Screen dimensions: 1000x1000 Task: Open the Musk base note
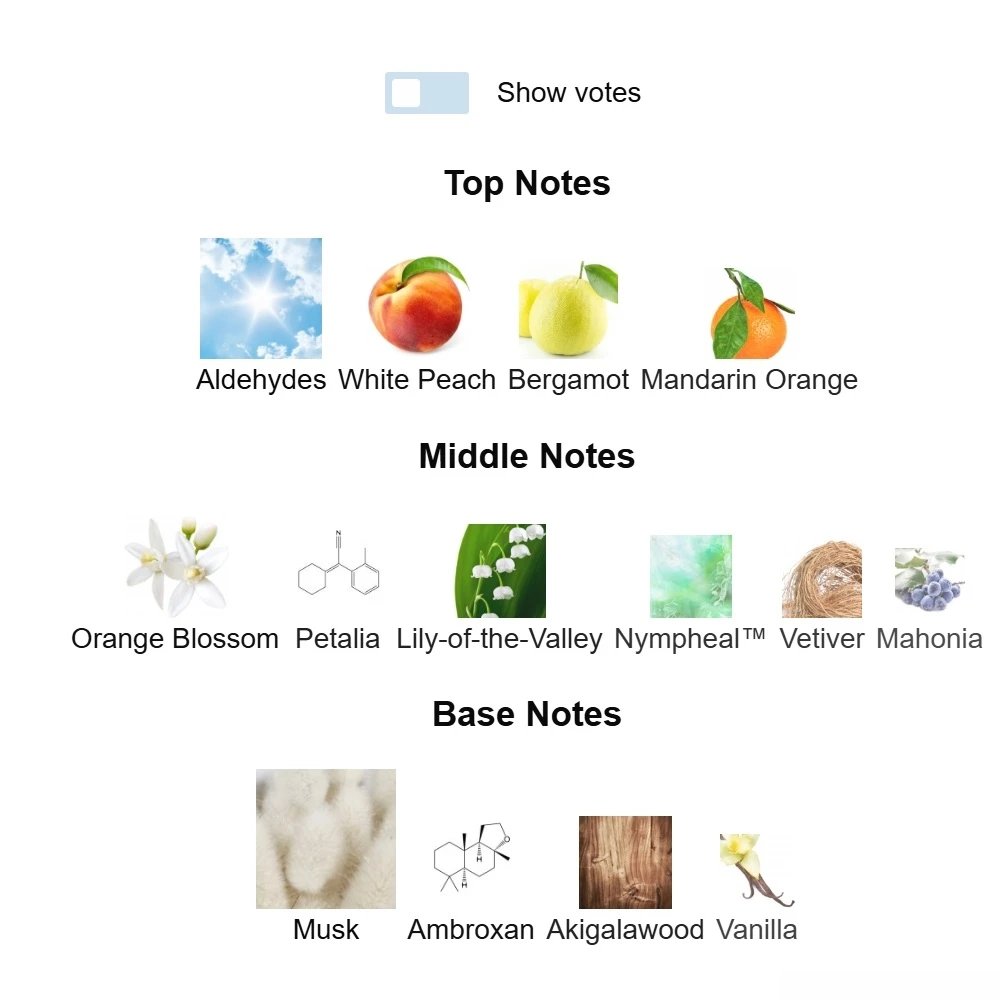pyautogui.click(x=326, y=839)
